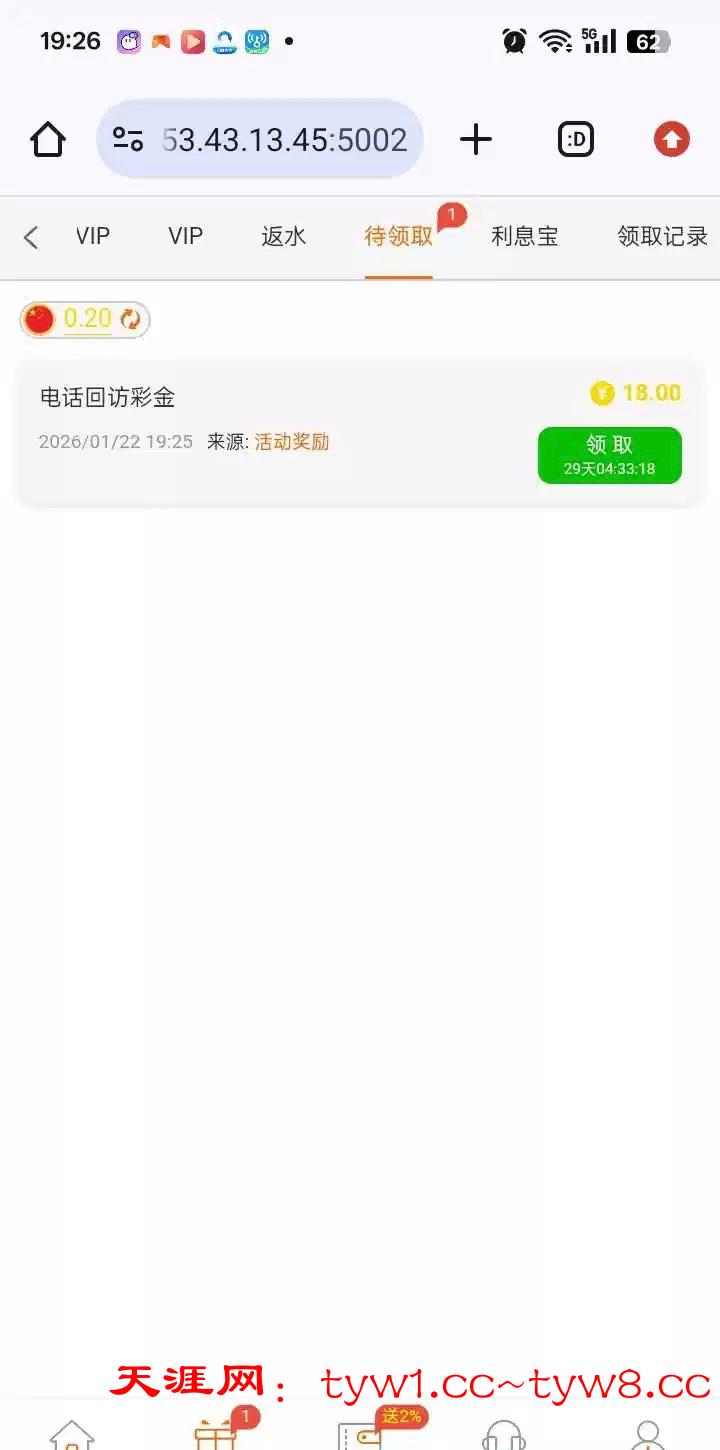Screen dimensions: 720x1450
Task: Switch to the 返水 tab
Action: point(283,237)
